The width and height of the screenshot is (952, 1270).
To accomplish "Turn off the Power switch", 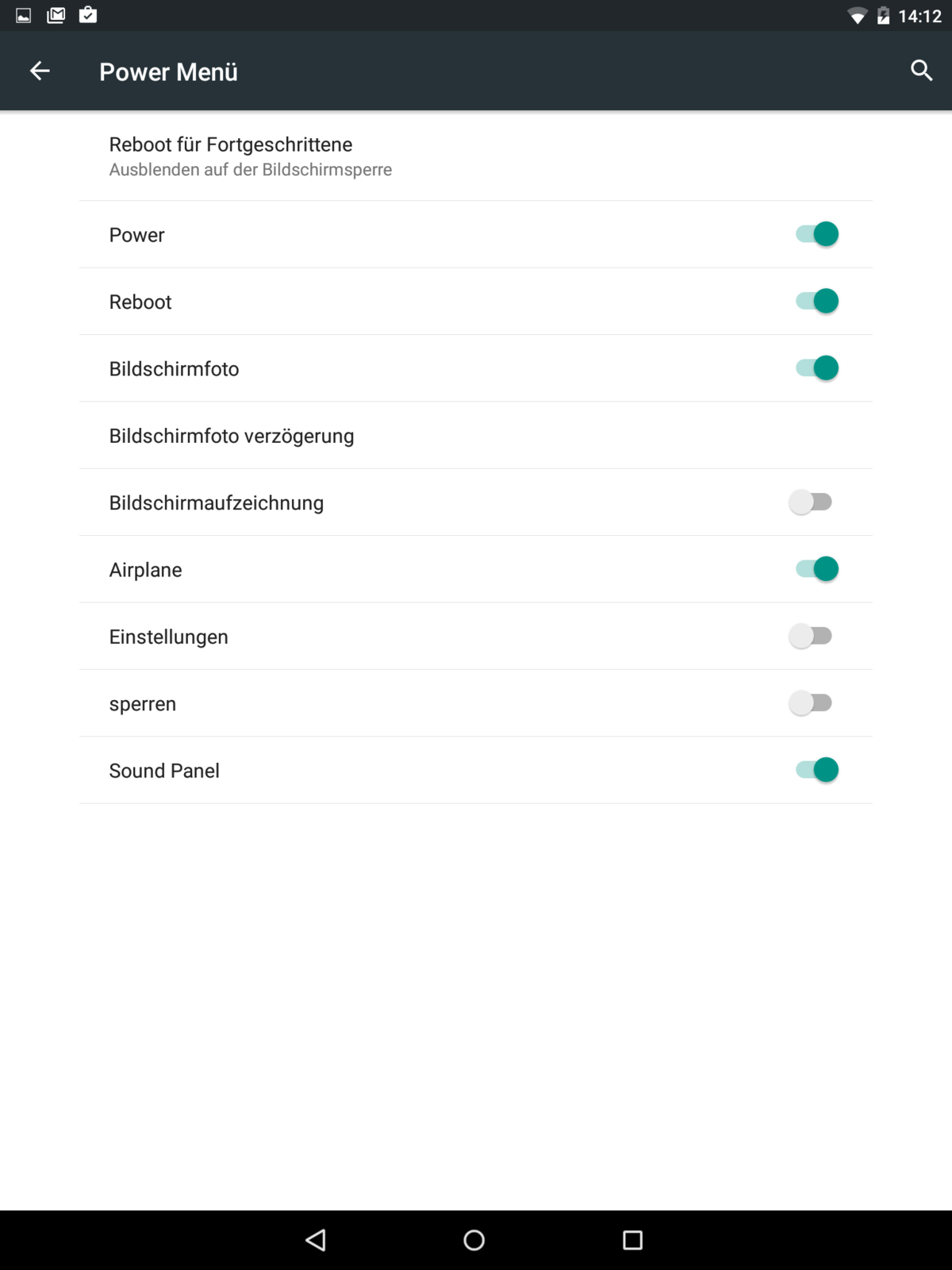I will point(816,234).
